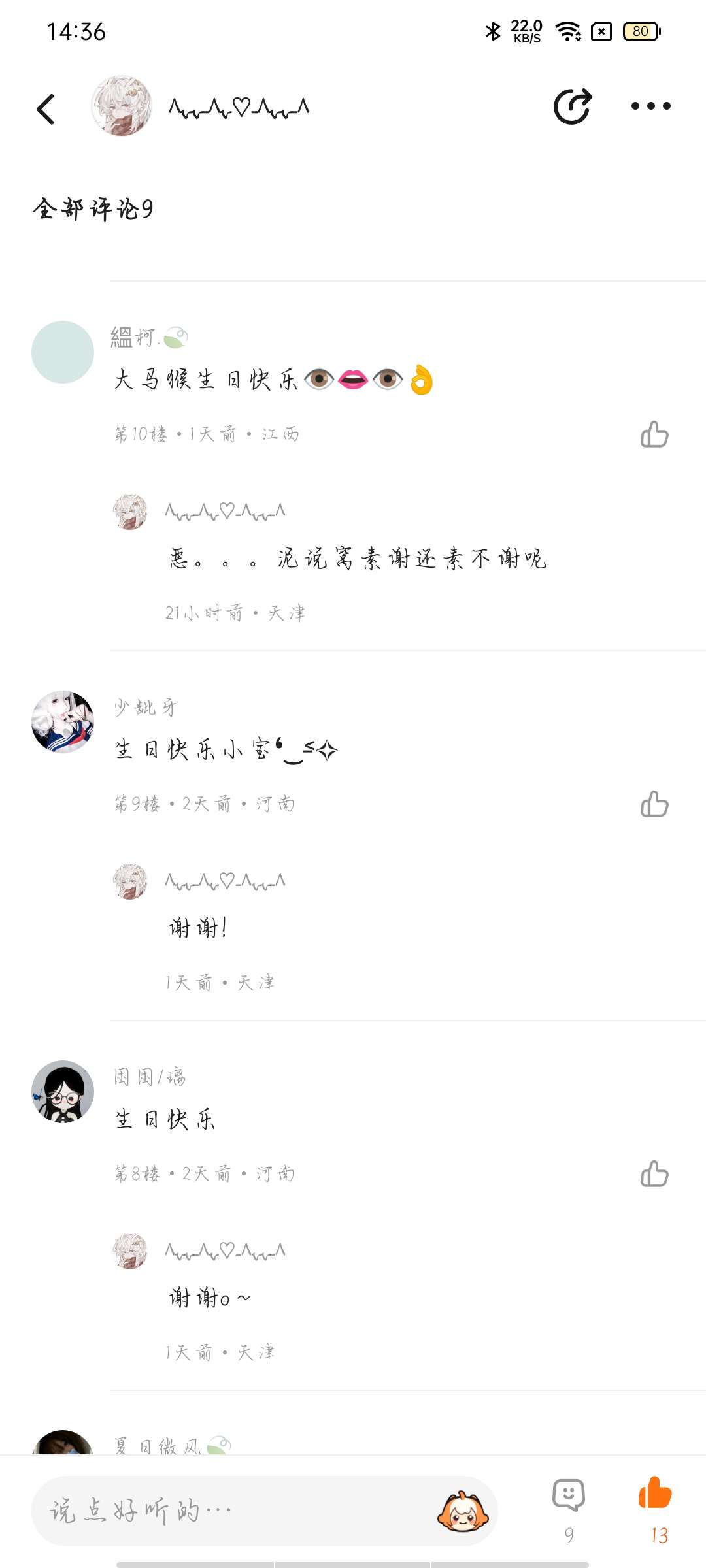The height and width of the screenshot is (1568, 706).
Task: Open the three-dot overflow menu
Action: 650,106
